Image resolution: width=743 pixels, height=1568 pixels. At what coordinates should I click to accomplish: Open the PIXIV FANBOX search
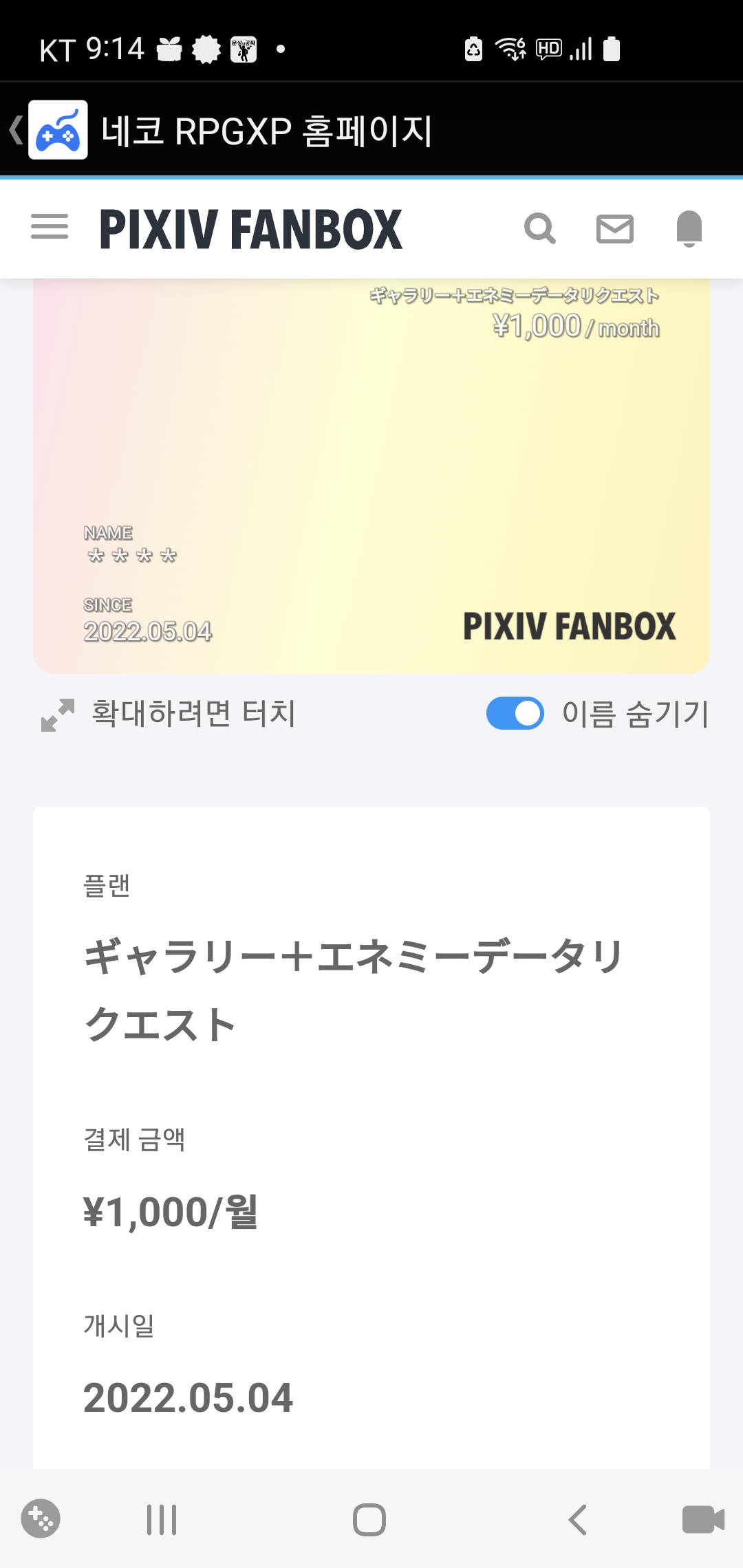coord(540,228)
